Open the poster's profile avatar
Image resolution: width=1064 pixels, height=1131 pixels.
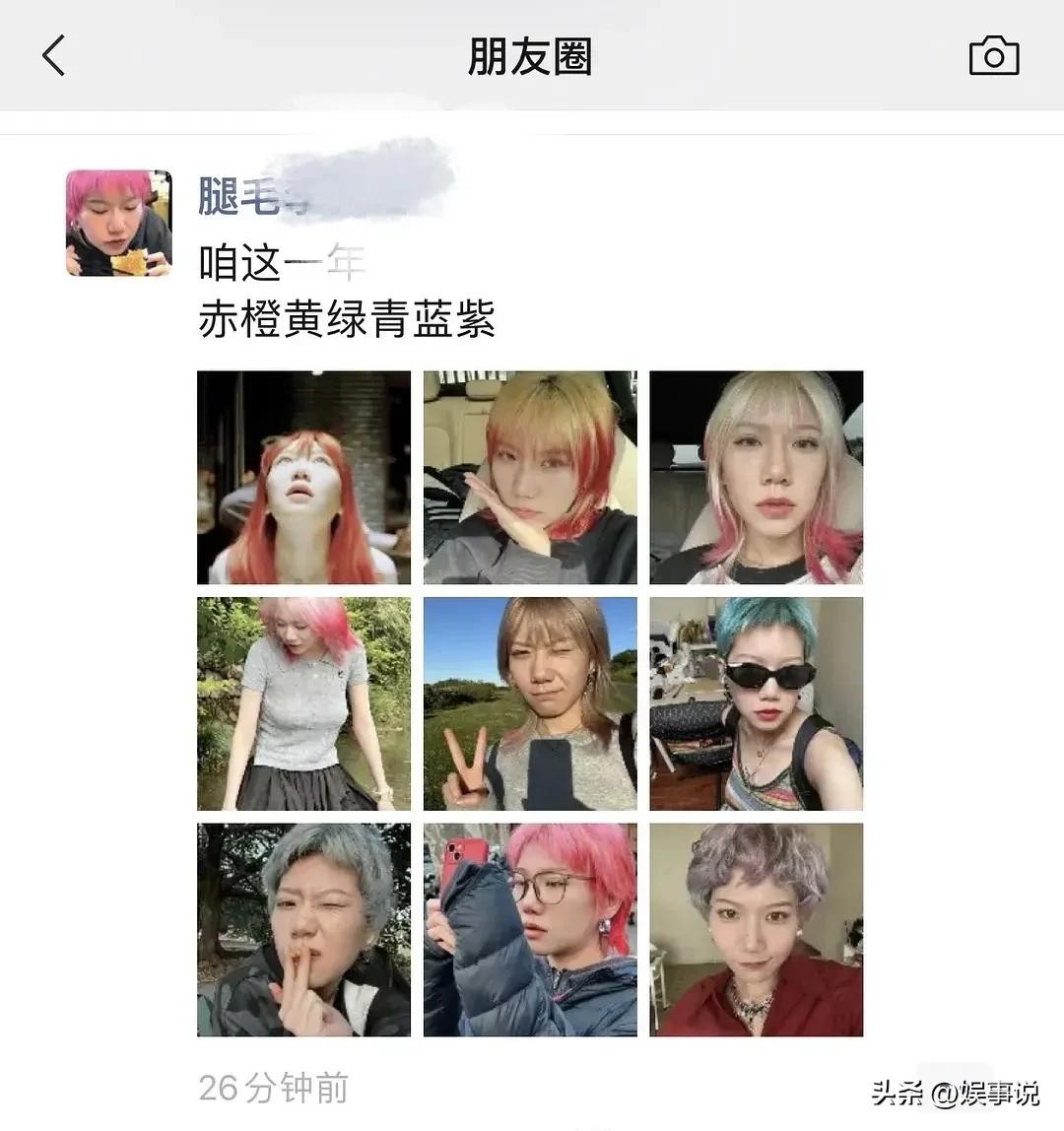click(118, 223)
